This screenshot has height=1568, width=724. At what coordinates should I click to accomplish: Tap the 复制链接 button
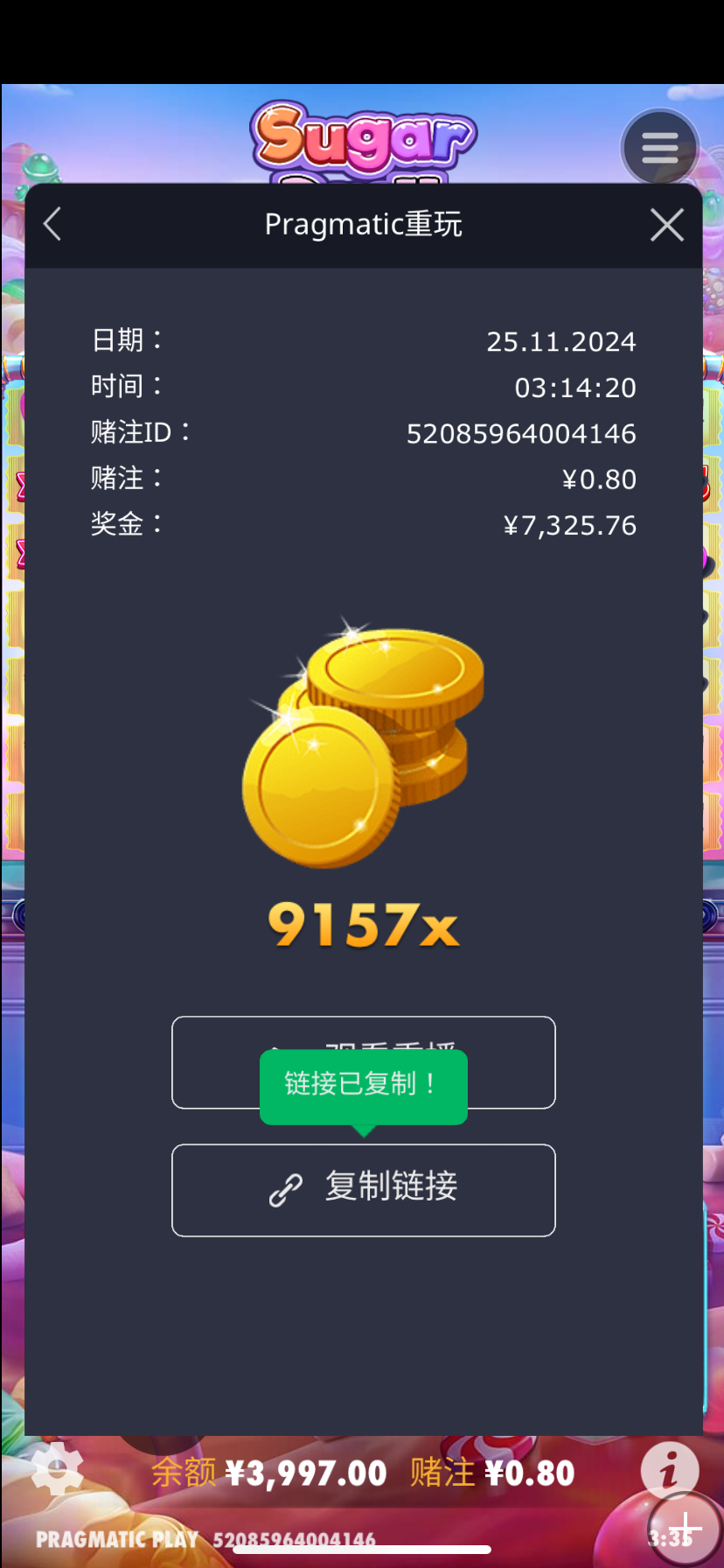tap(363, 1189)
